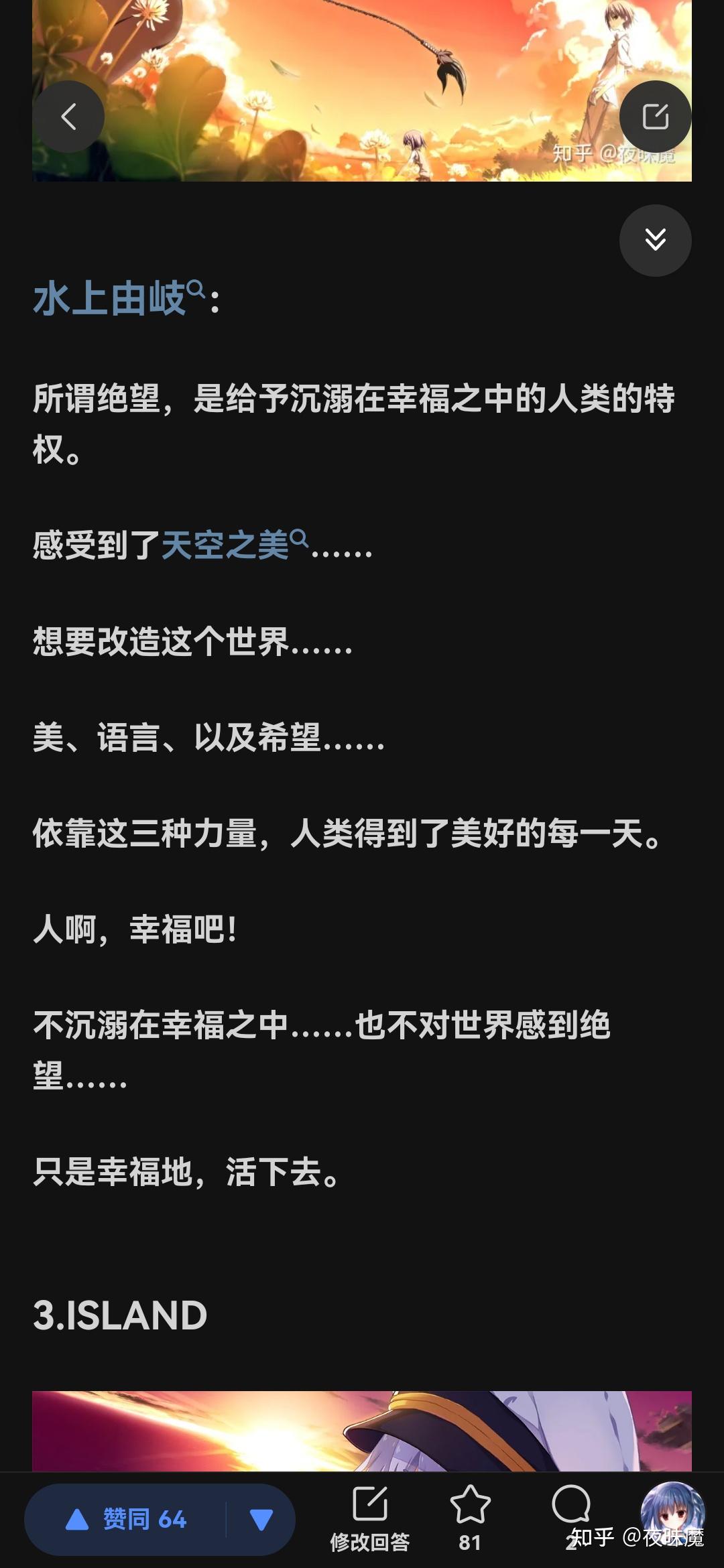The image size is (724, 1568).
Task: Go back with the left arrow button
Action: pos(68,117)
